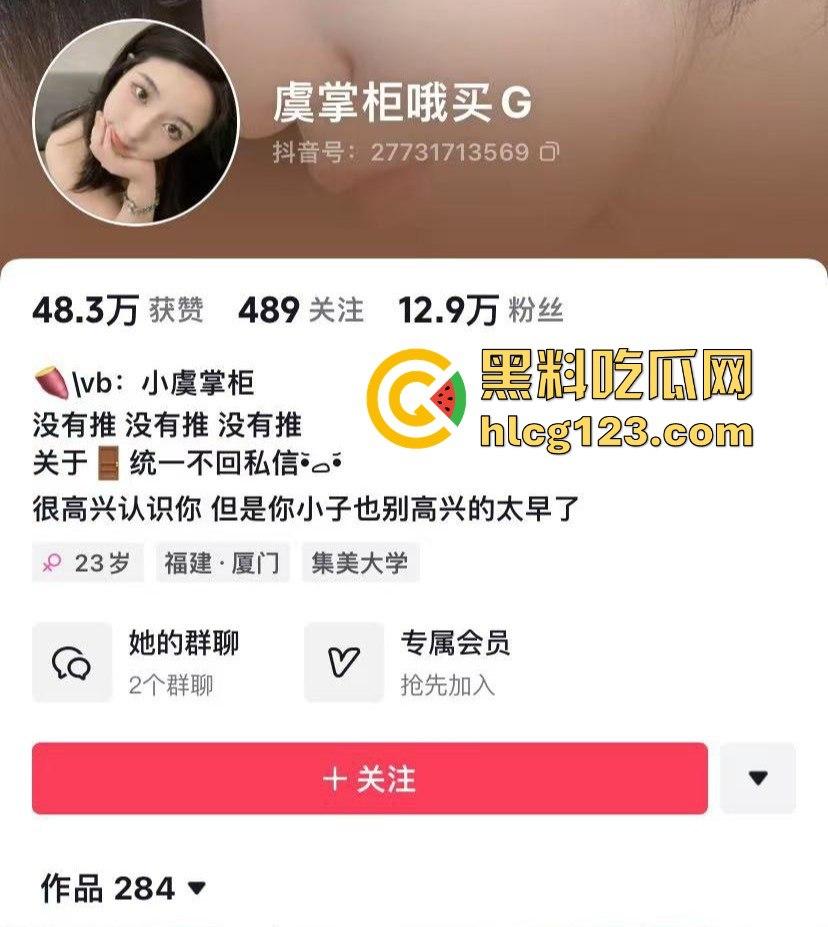Image resolution: width=828 pixels, height=927 pixels.
Task: Select the 集美大学 school tag
Action: point(364,562)
